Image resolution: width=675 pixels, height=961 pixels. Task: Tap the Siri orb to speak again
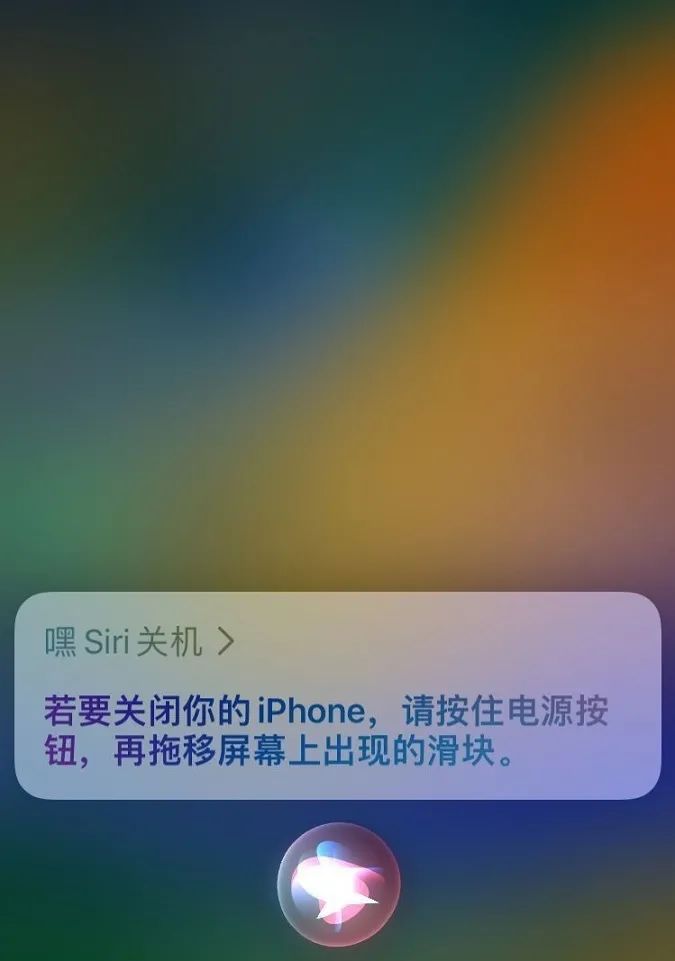[x=338, y=885]
